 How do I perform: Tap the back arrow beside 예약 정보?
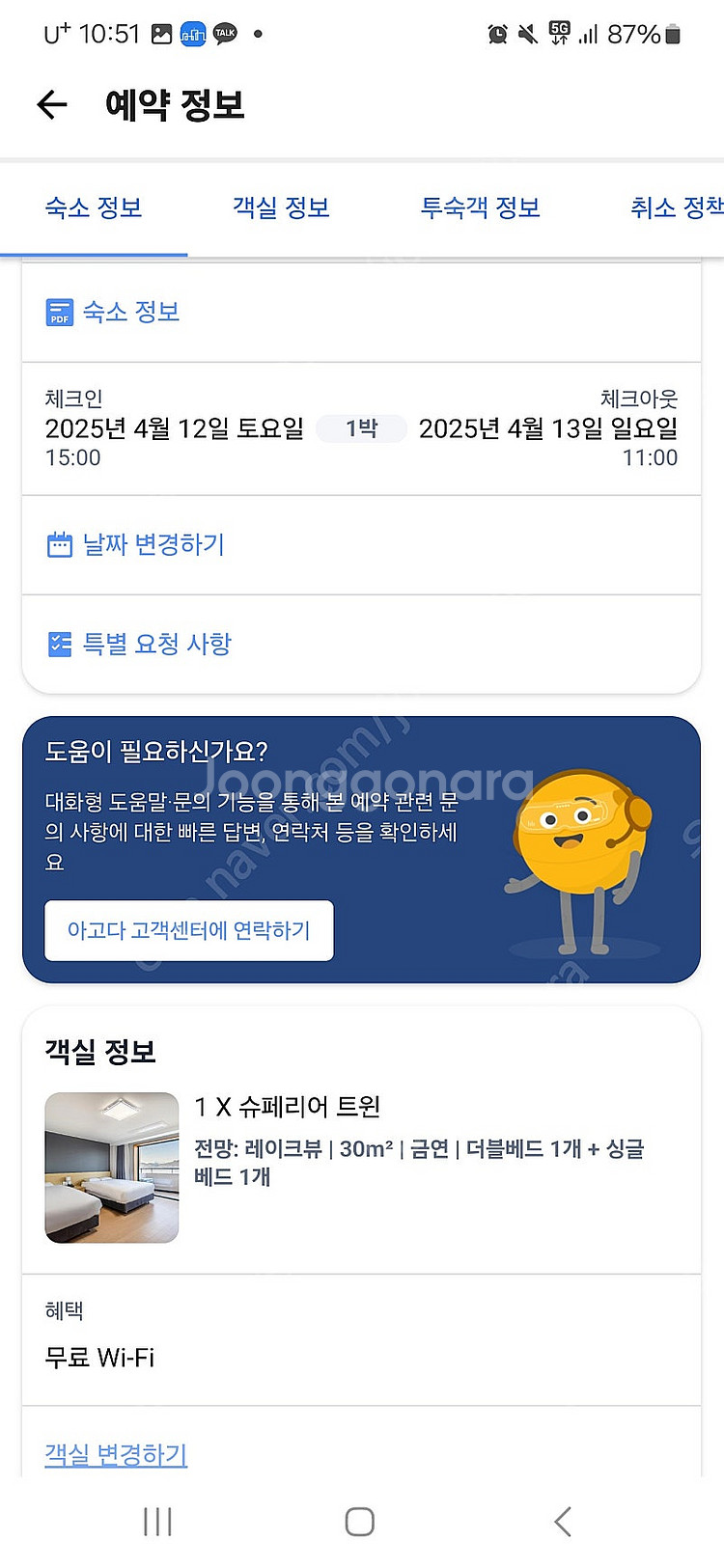pyautogui.click(x=52, y=104)
